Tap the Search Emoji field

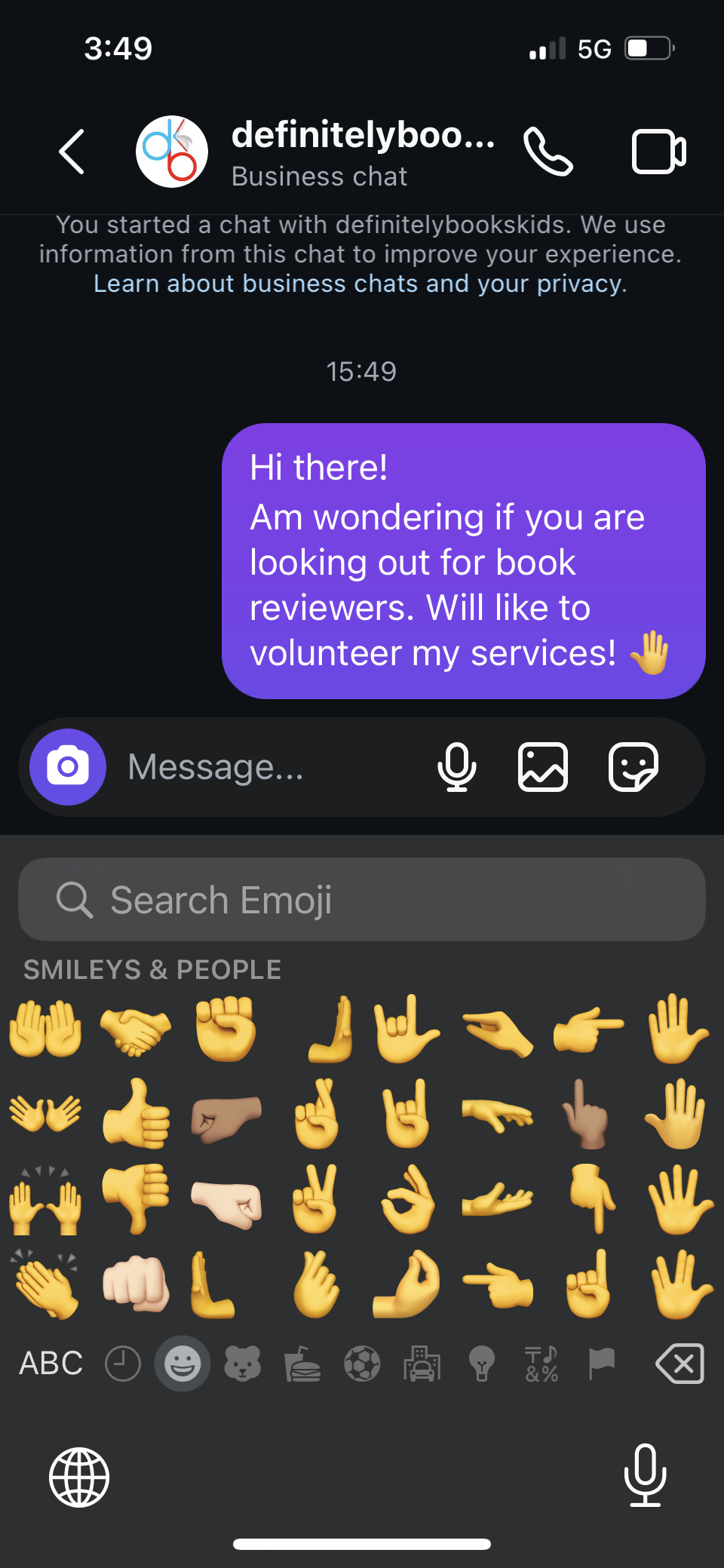[x=362, y=900]
